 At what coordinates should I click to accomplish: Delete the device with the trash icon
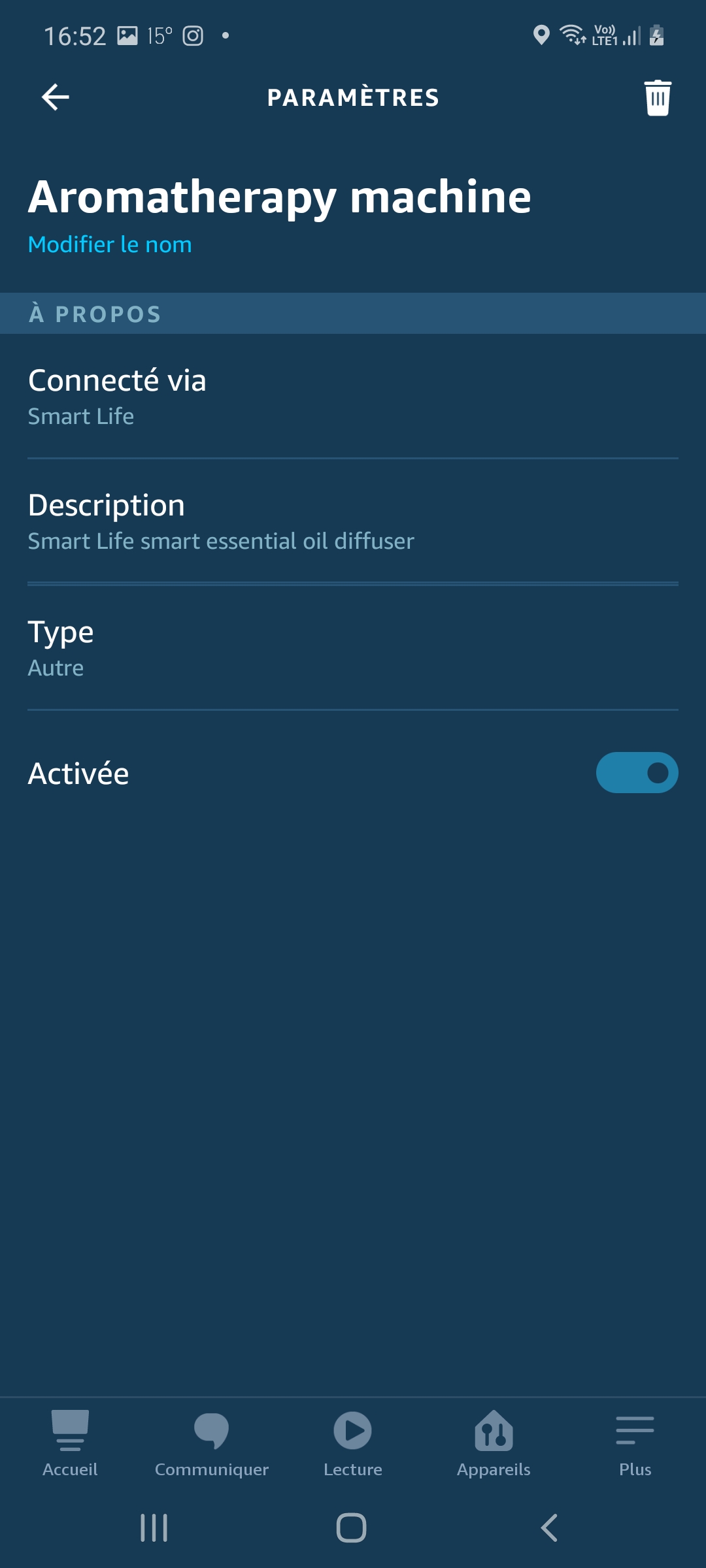click(x=658, y=98)
